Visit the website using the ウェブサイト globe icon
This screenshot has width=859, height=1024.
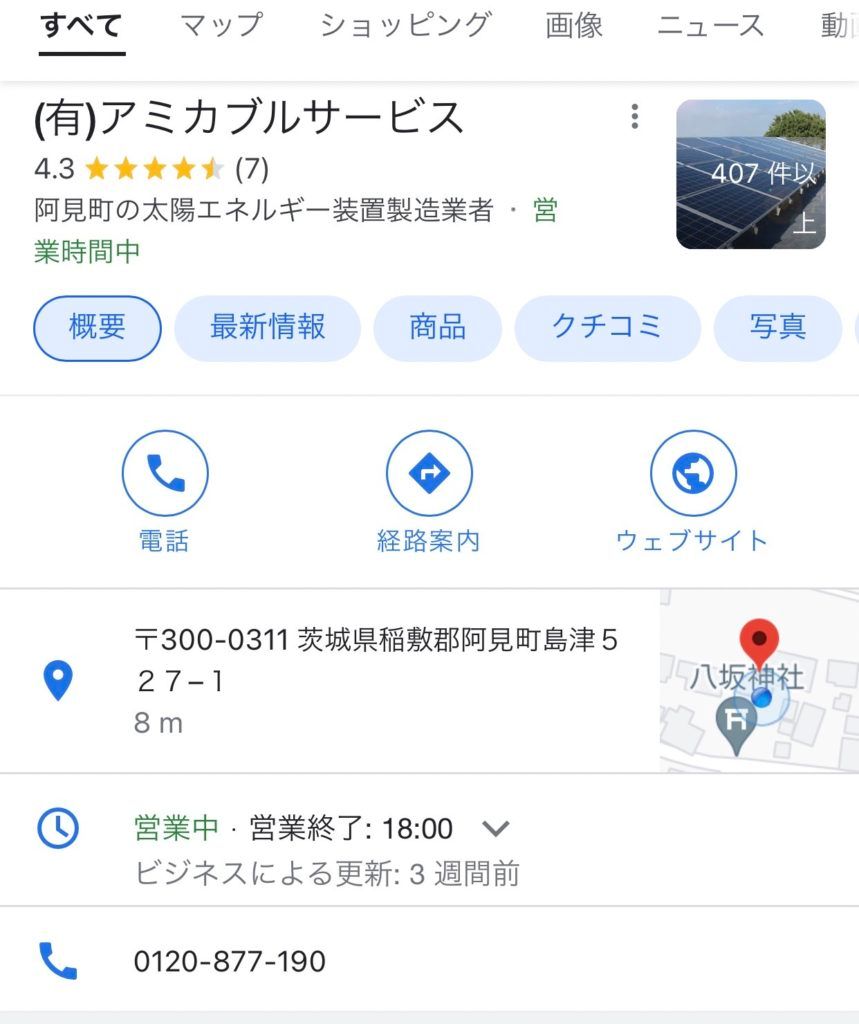tap(694, 473)
